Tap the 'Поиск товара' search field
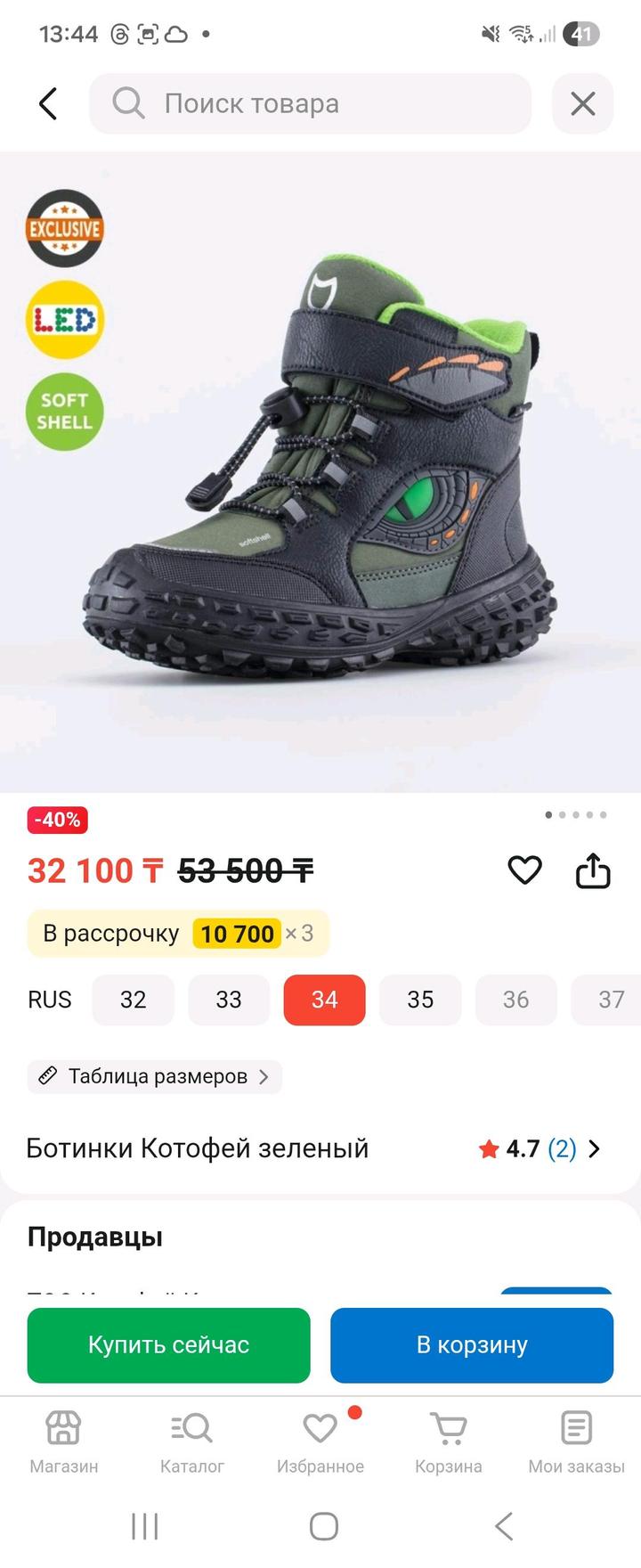The height and width of the screenshot is (1568, 641). [x=310, y=104]
